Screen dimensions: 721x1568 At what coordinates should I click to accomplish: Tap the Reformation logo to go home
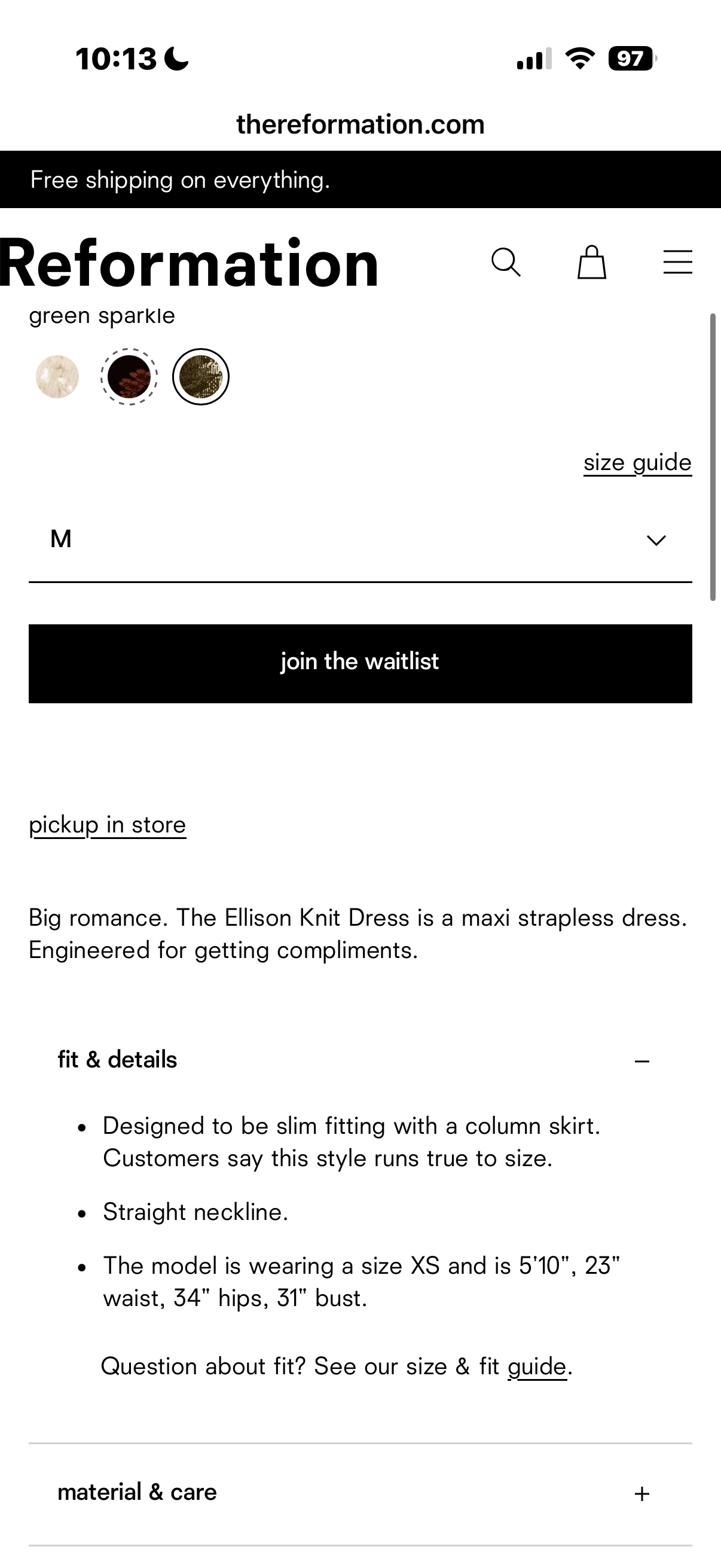[x=190, y=264]
